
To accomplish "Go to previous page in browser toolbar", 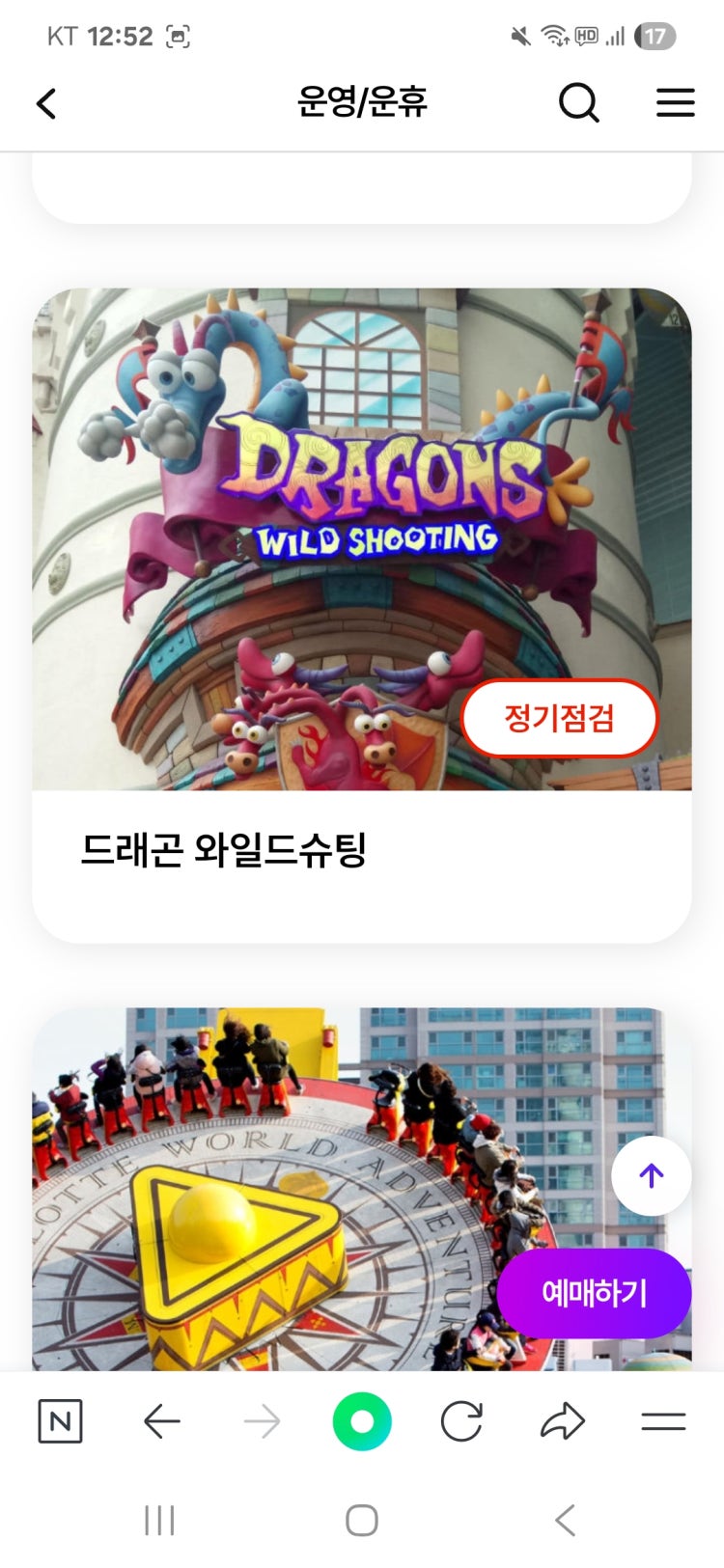I will coord(161,1421).
